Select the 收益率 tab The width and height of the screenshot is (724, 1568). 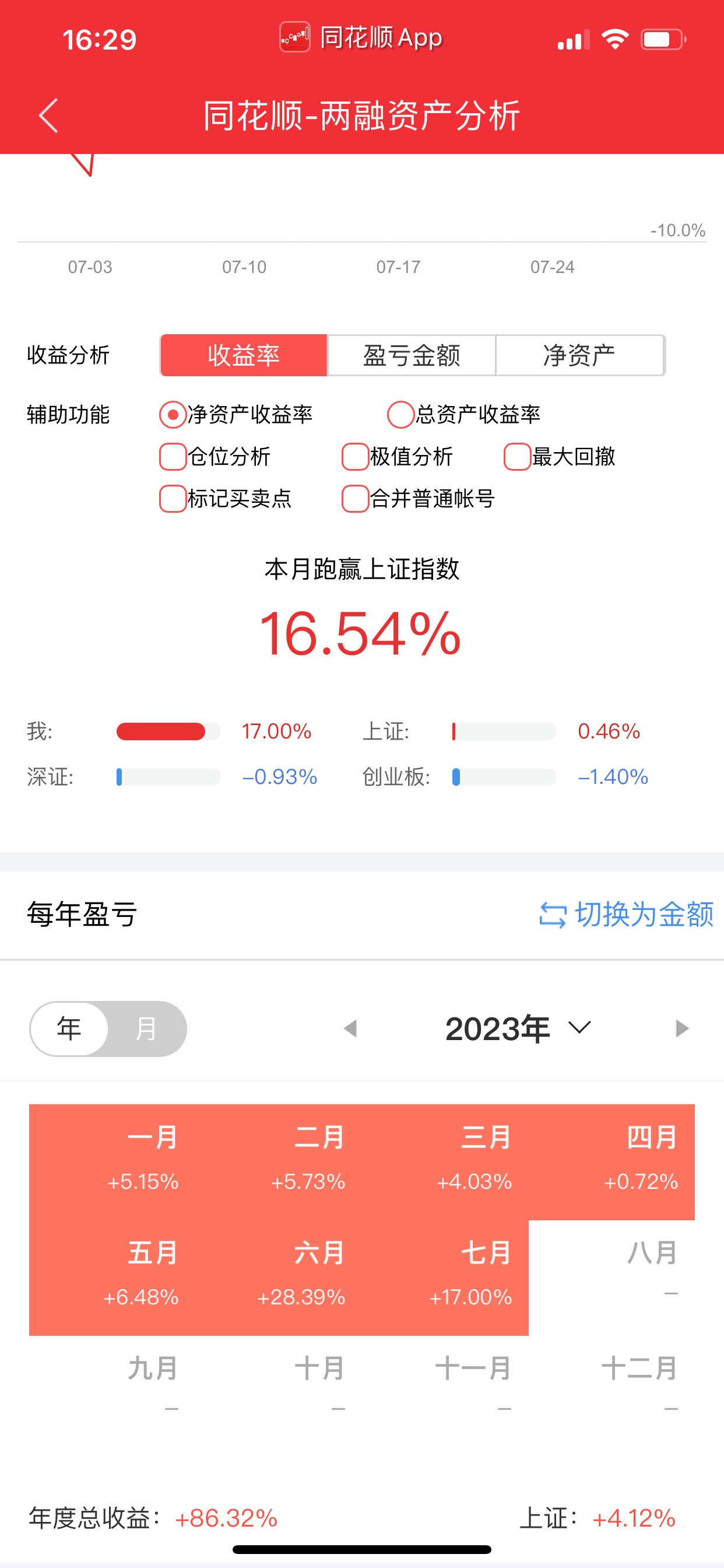[244, 355]
